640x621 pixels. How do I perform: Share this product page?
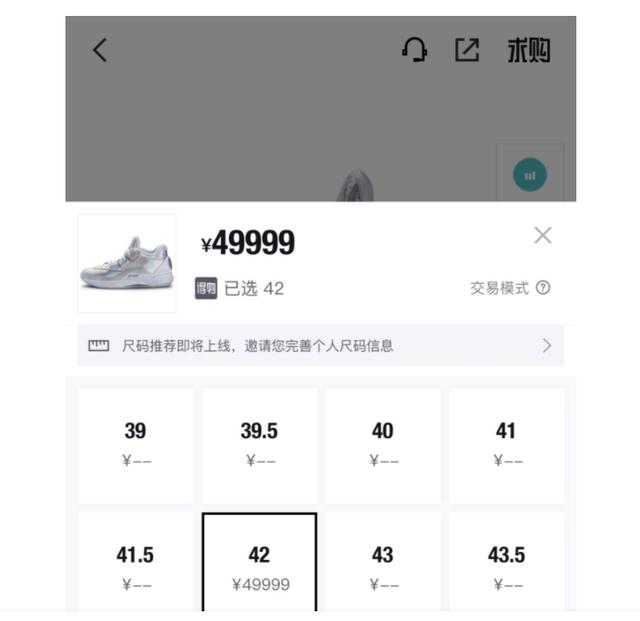click(467, 50)
